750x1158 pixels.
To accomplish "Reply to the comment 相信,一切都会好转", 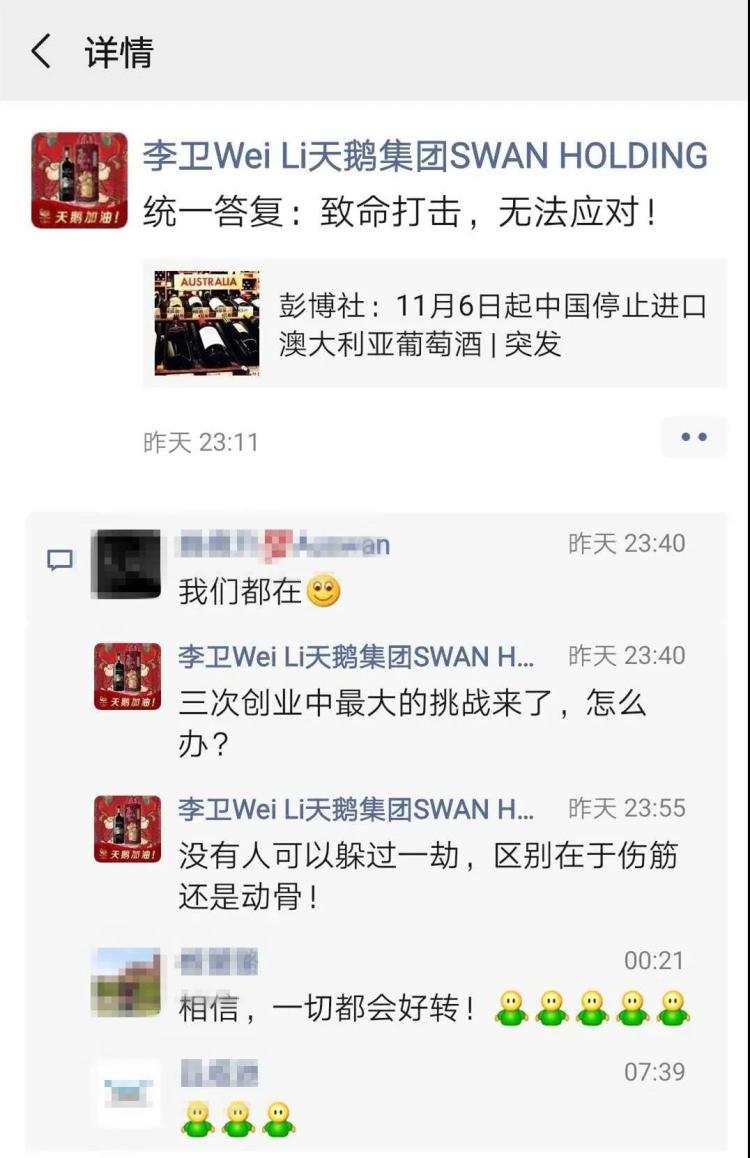I will (330, 1007).
